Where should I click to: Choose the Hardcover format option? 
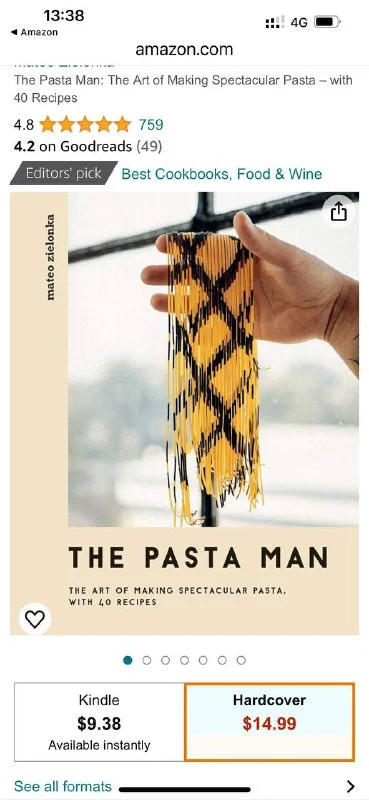coord(269,722)
